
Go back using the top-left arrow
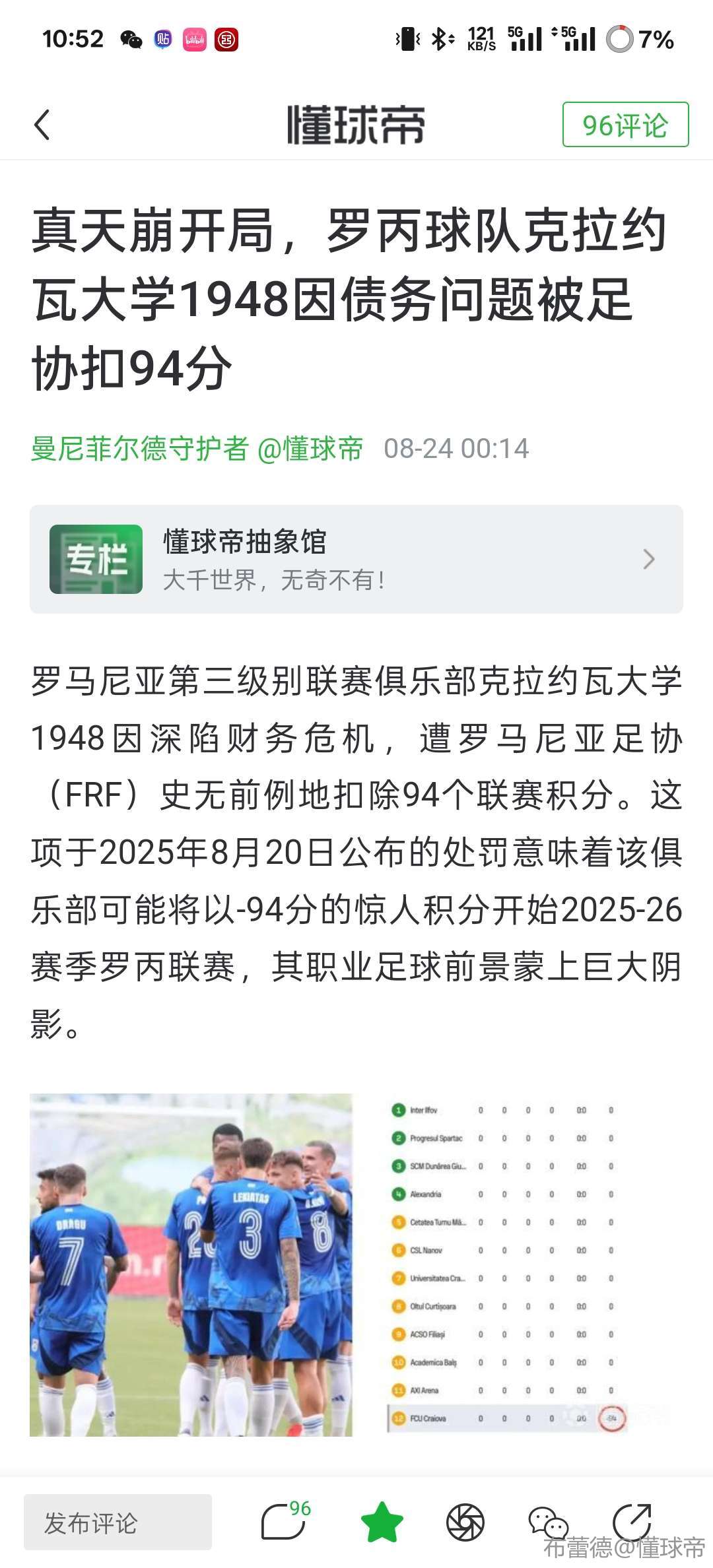tap(42, 125)
